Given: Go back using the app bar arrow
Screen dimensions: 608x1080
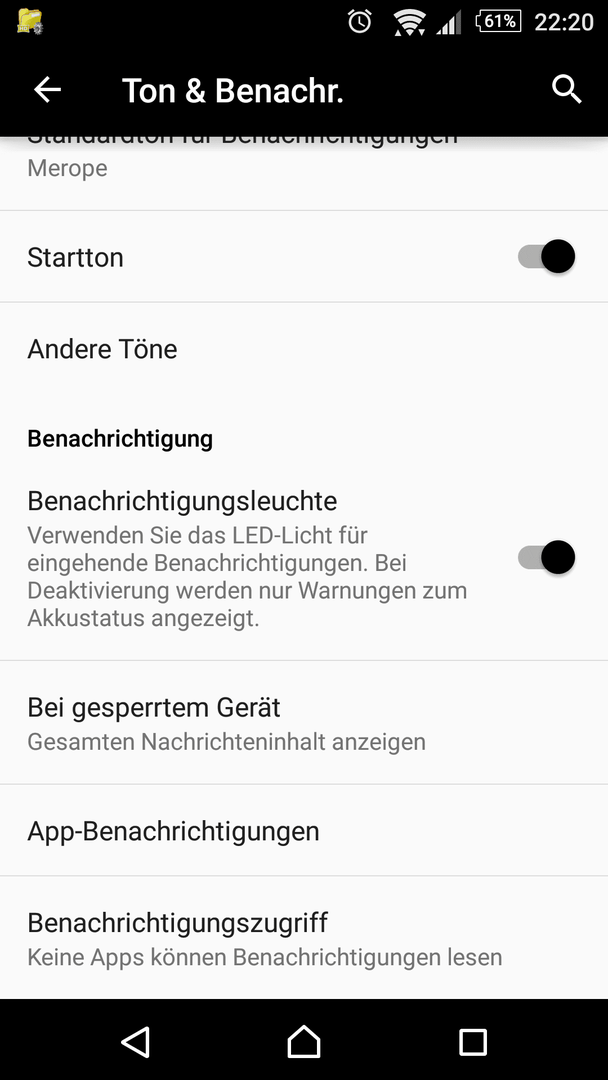Looking at the screenshot, I should 48,90.
